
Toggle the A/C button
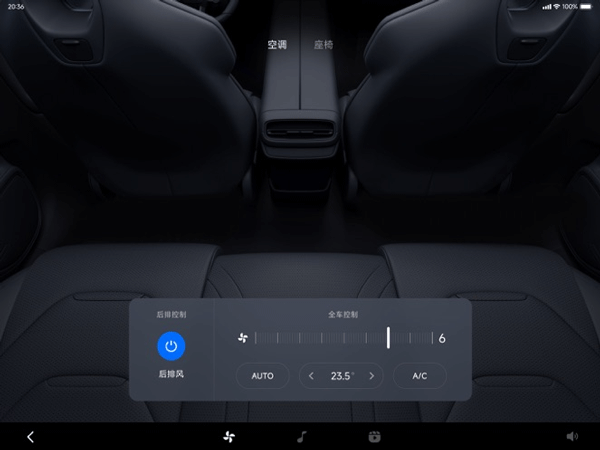pyautogui.click(x=419, y=376)
